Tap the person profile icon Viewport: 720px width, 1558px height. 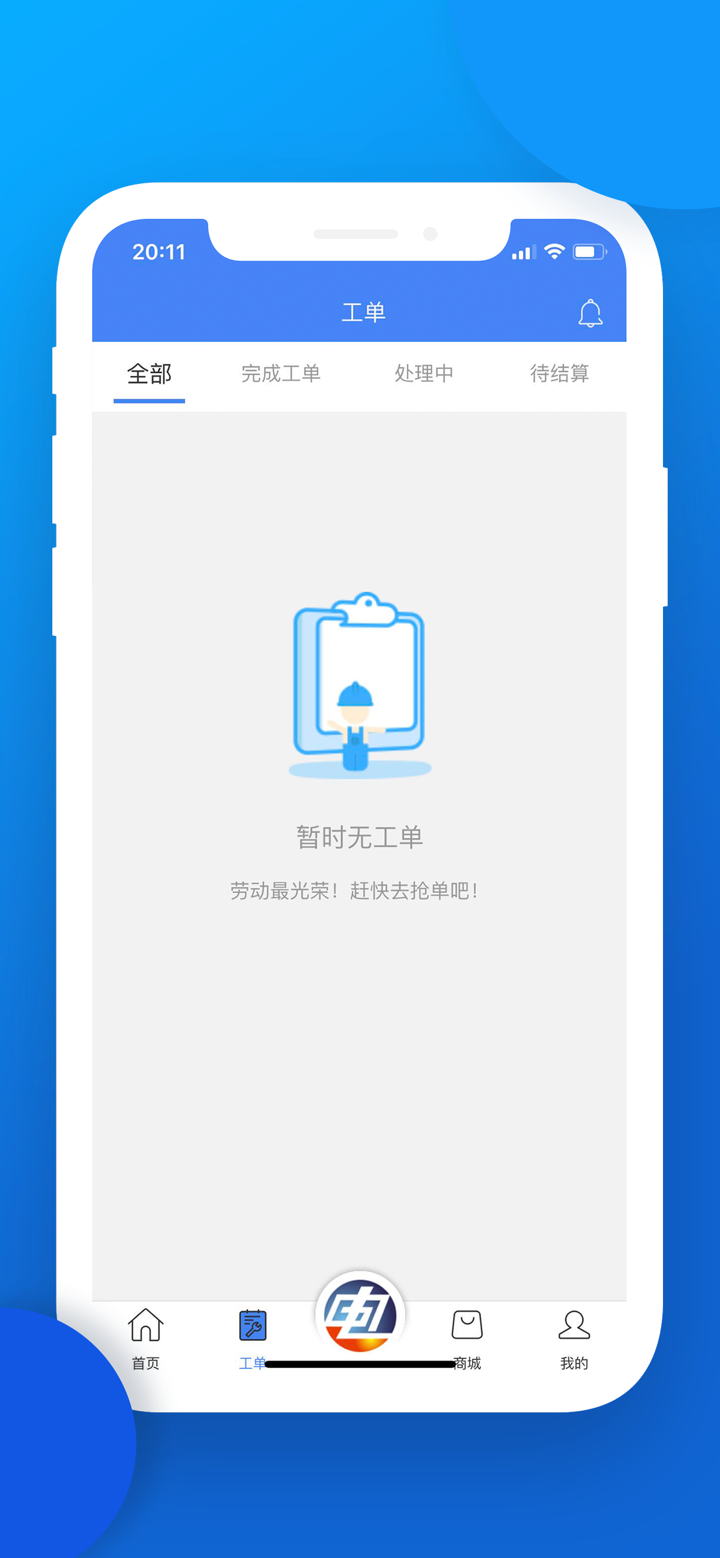(x=574, y=1322)
